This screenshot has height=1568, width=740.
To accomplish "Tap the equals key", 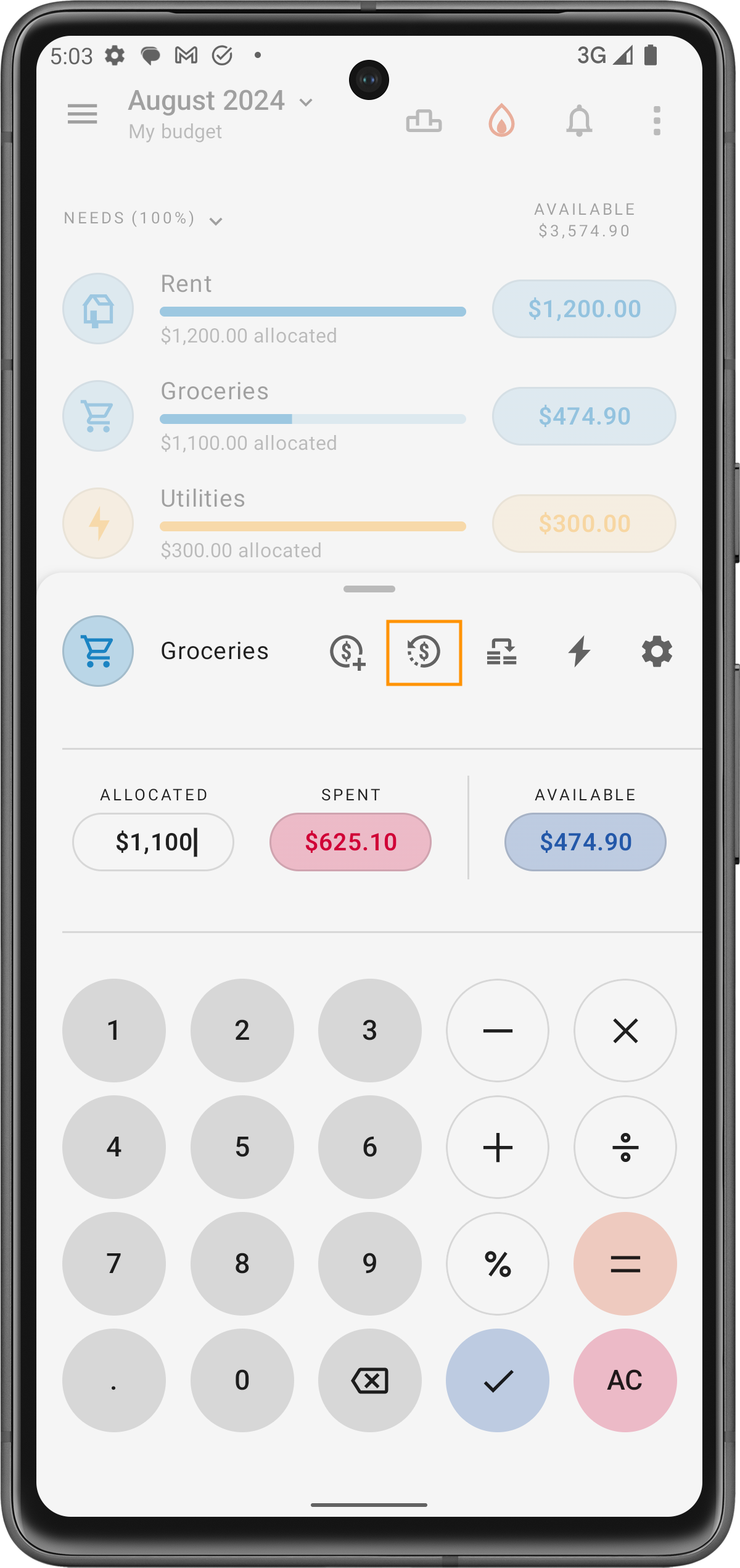I will [625, 1264].
